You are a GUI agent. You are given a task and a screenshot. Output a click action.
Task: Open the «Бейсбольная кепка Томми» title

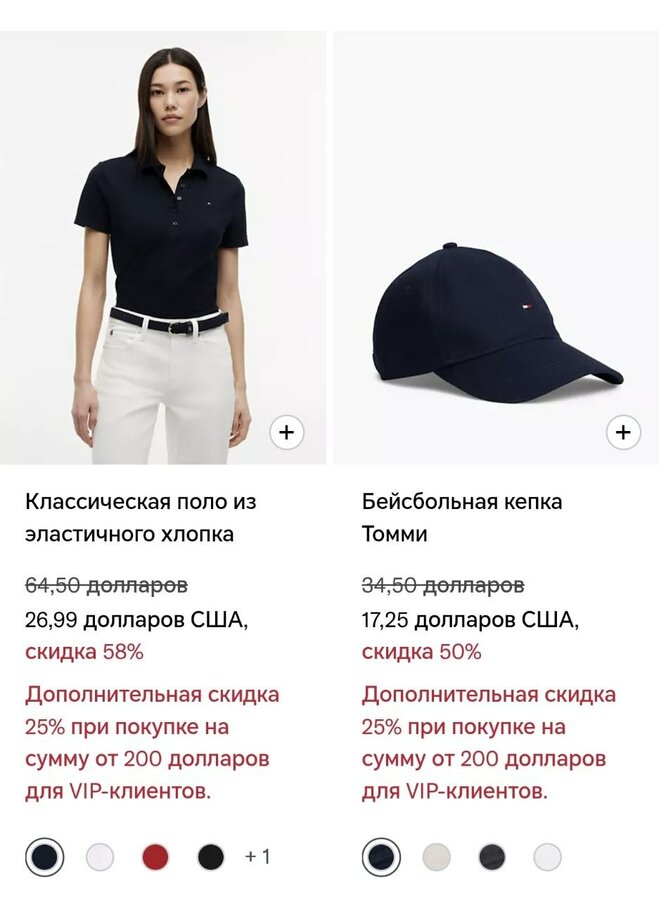(x=462, y=518)
